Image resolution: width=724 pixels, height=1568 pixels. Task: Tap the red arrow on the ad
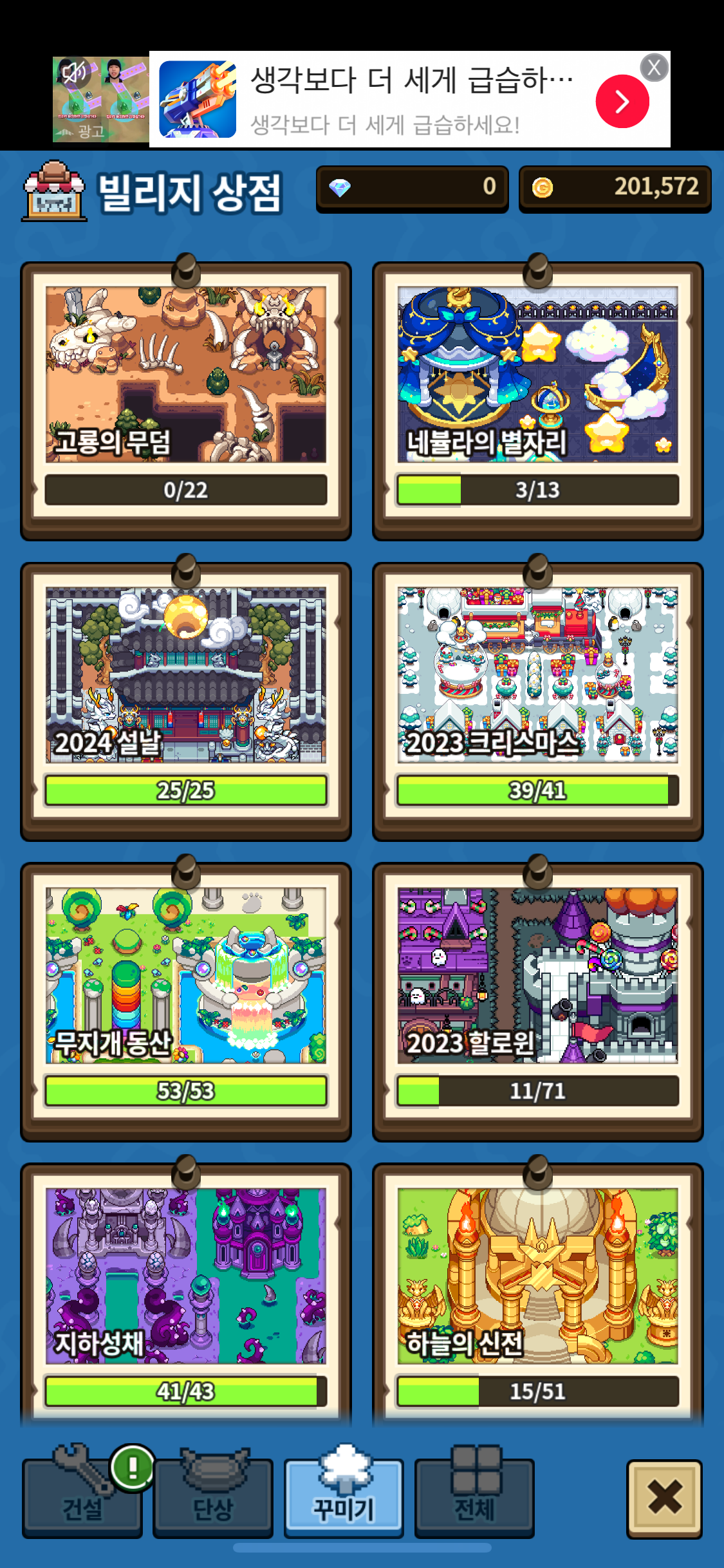622,102
